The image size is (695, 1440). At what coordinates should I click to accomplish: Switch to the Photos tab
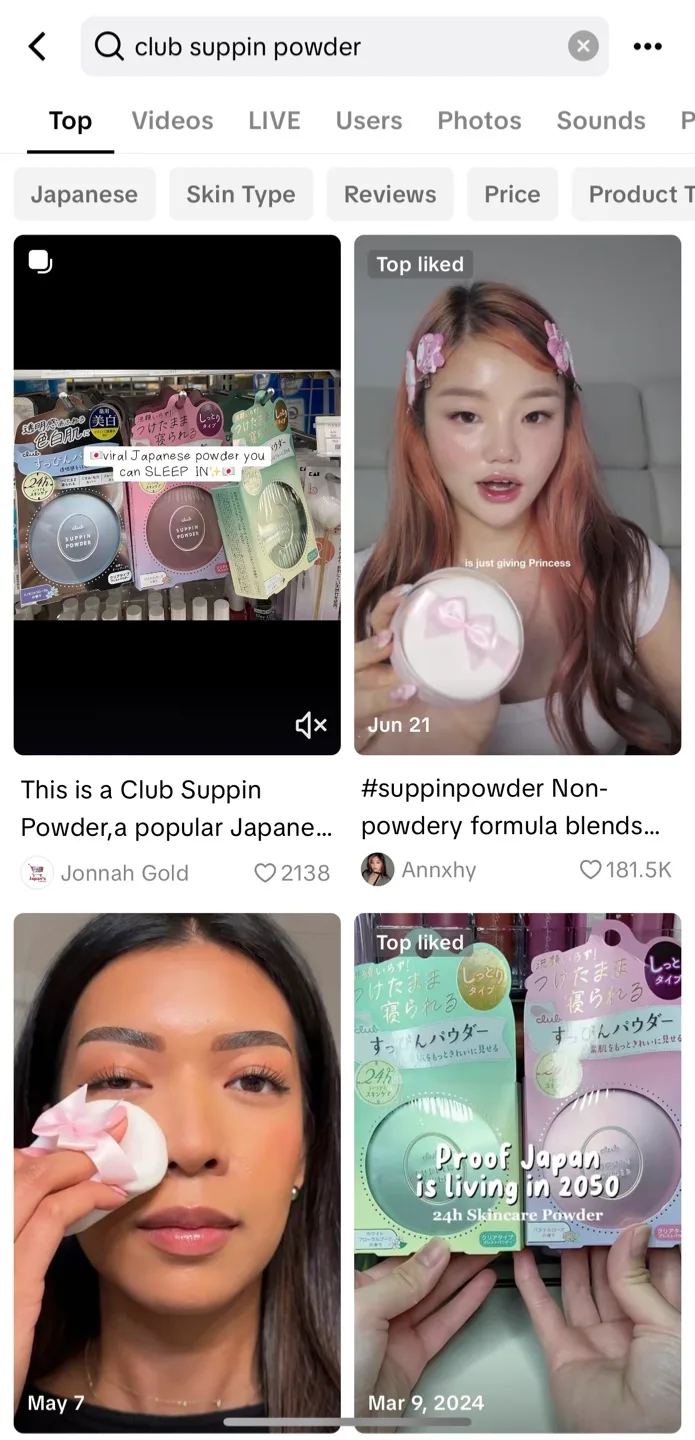(479, 121)
